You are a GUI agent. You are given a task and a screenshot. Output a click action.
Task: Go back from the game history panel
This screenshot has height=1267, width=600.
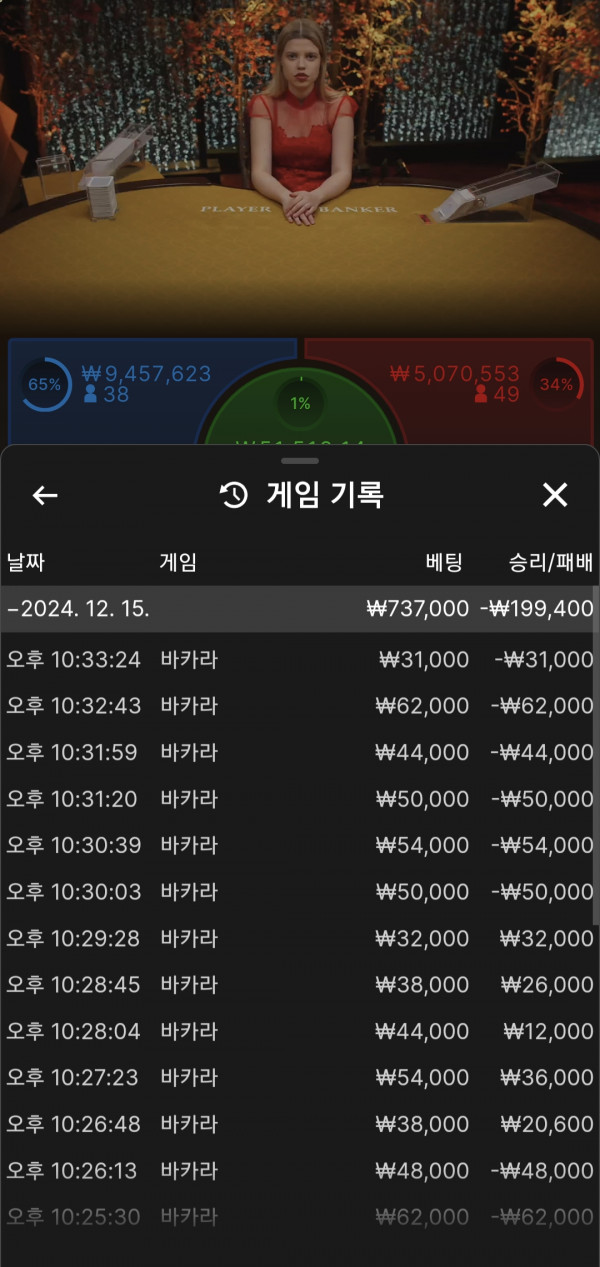pos(45,495)
